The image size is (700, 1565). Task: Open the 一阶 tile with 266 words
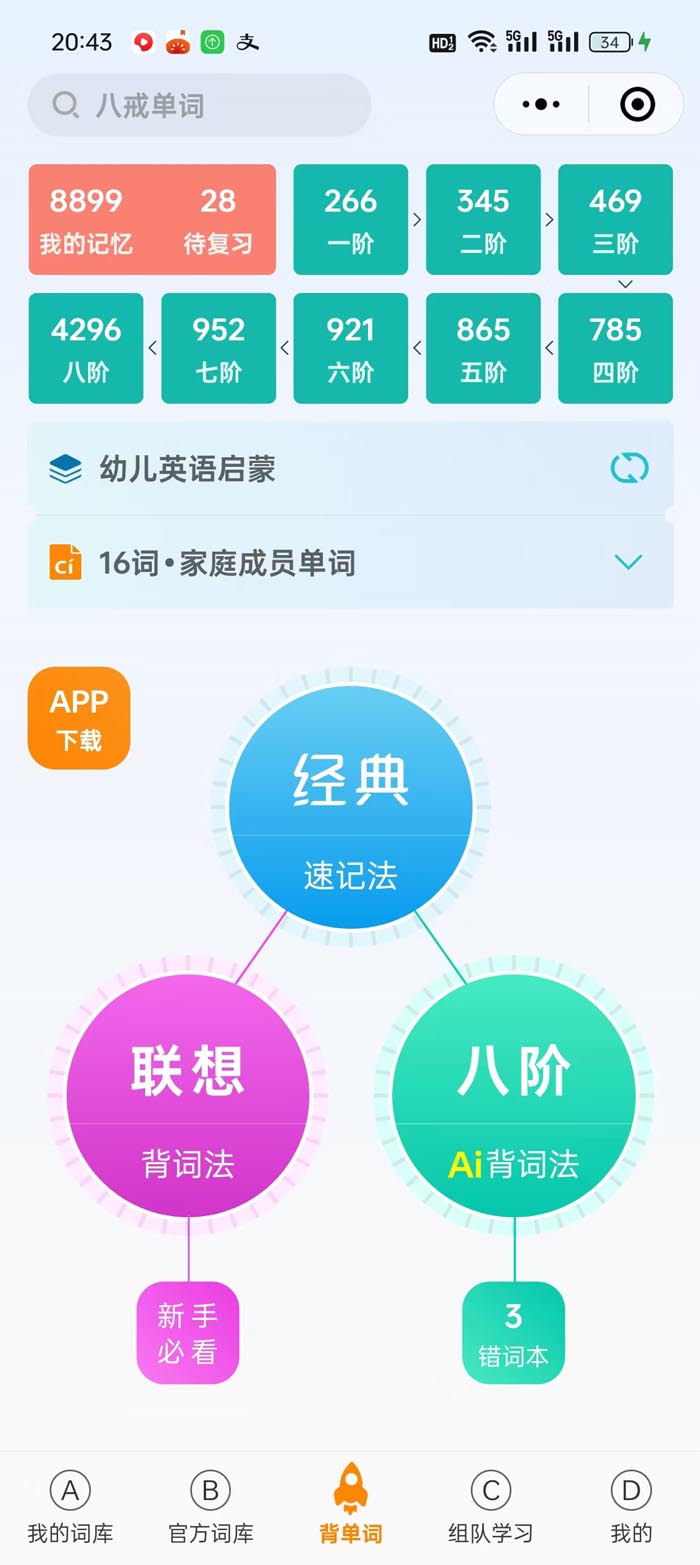(x=350, y=219)
